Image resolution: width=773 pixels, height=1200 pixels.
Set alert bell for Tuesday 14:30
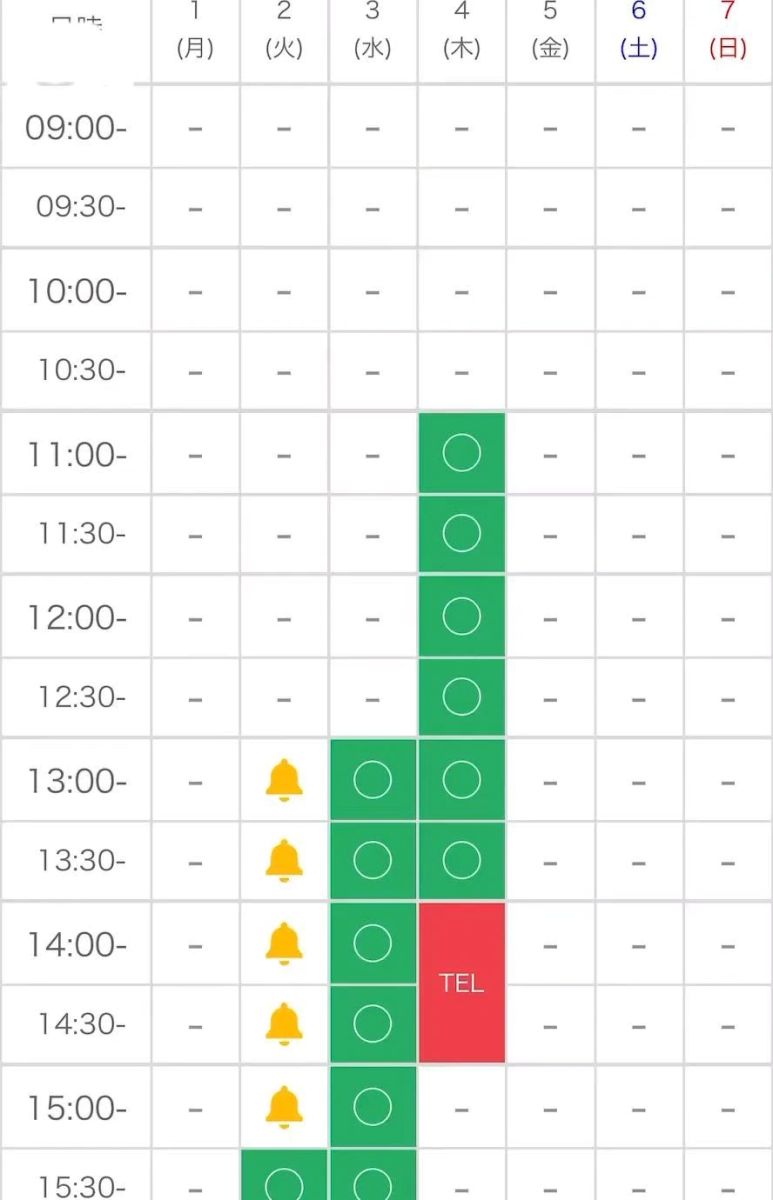(x=284, y=1023)
